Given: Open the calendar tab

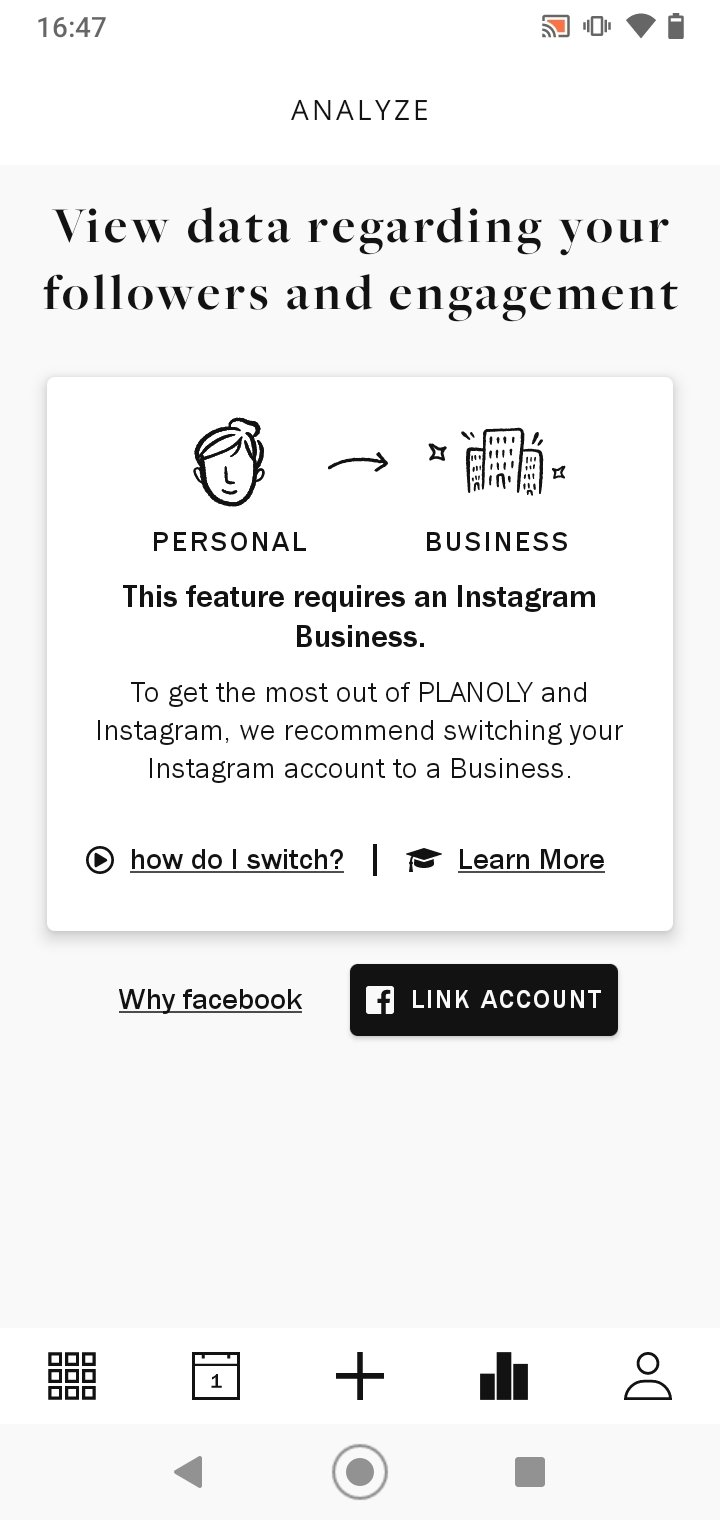Looking at the screenshot, I should [216, 1376].
